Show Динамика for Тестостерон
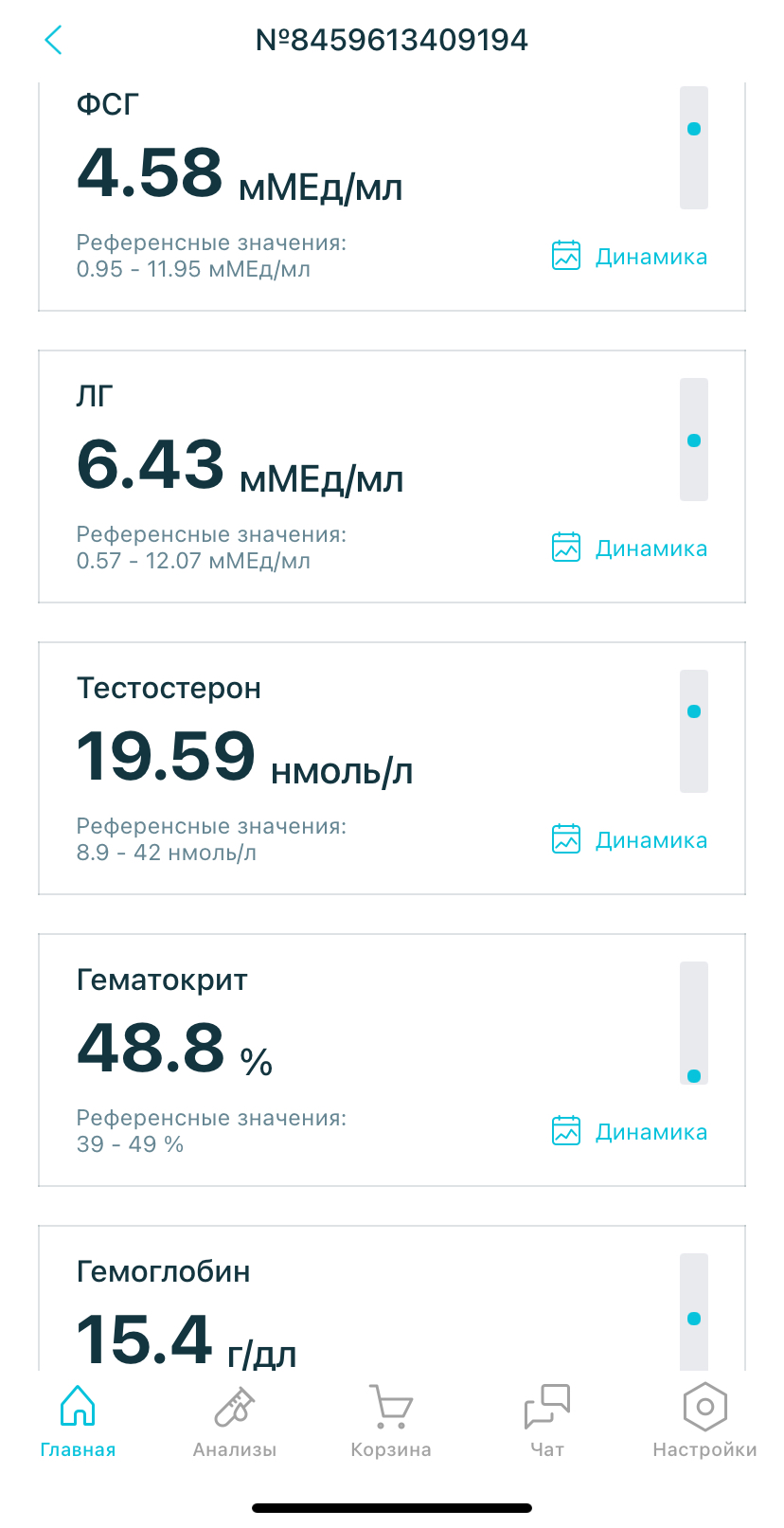Screen dimensions: 784x1528 [630, 839]
